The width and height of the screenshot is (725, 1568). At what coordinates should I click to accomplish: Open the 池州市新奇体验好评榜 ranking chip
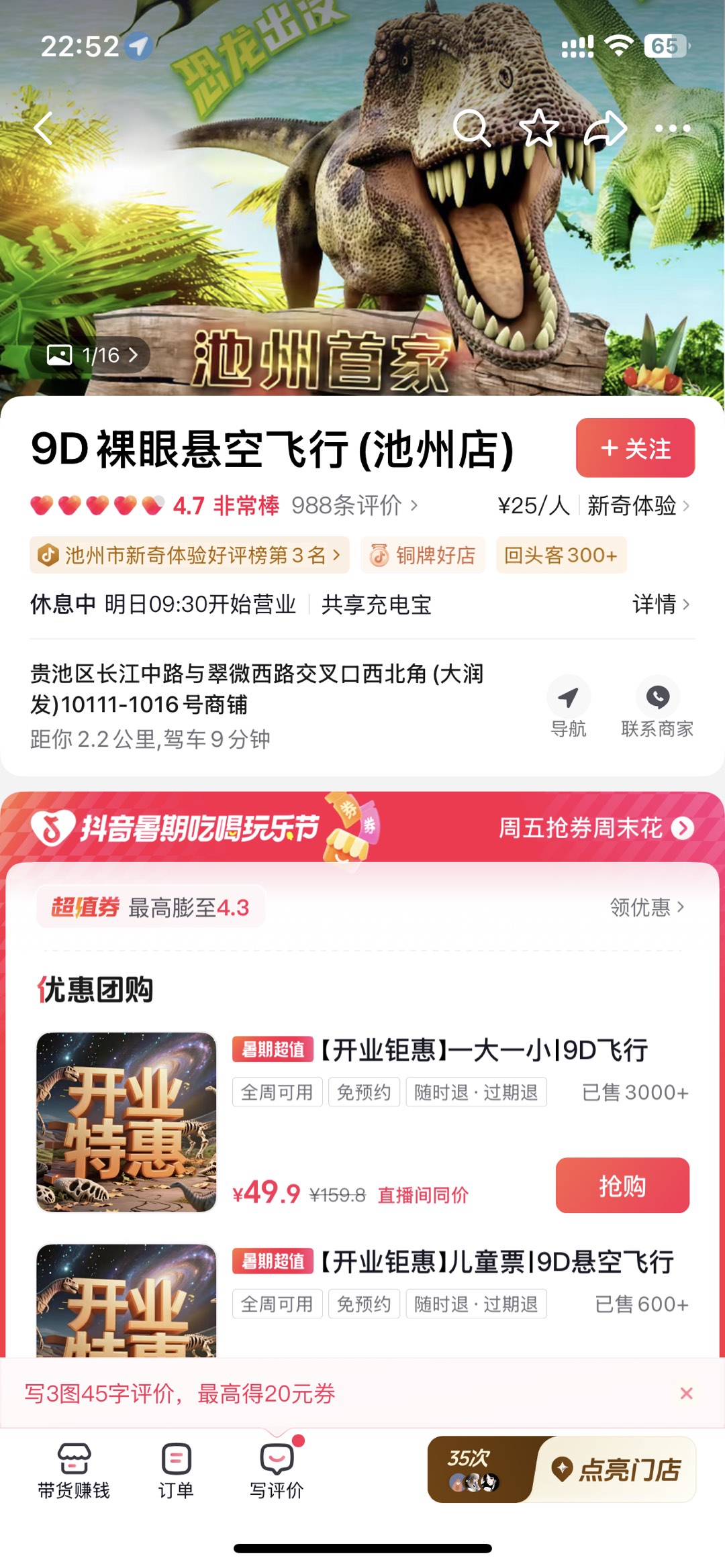click(189, 555)
